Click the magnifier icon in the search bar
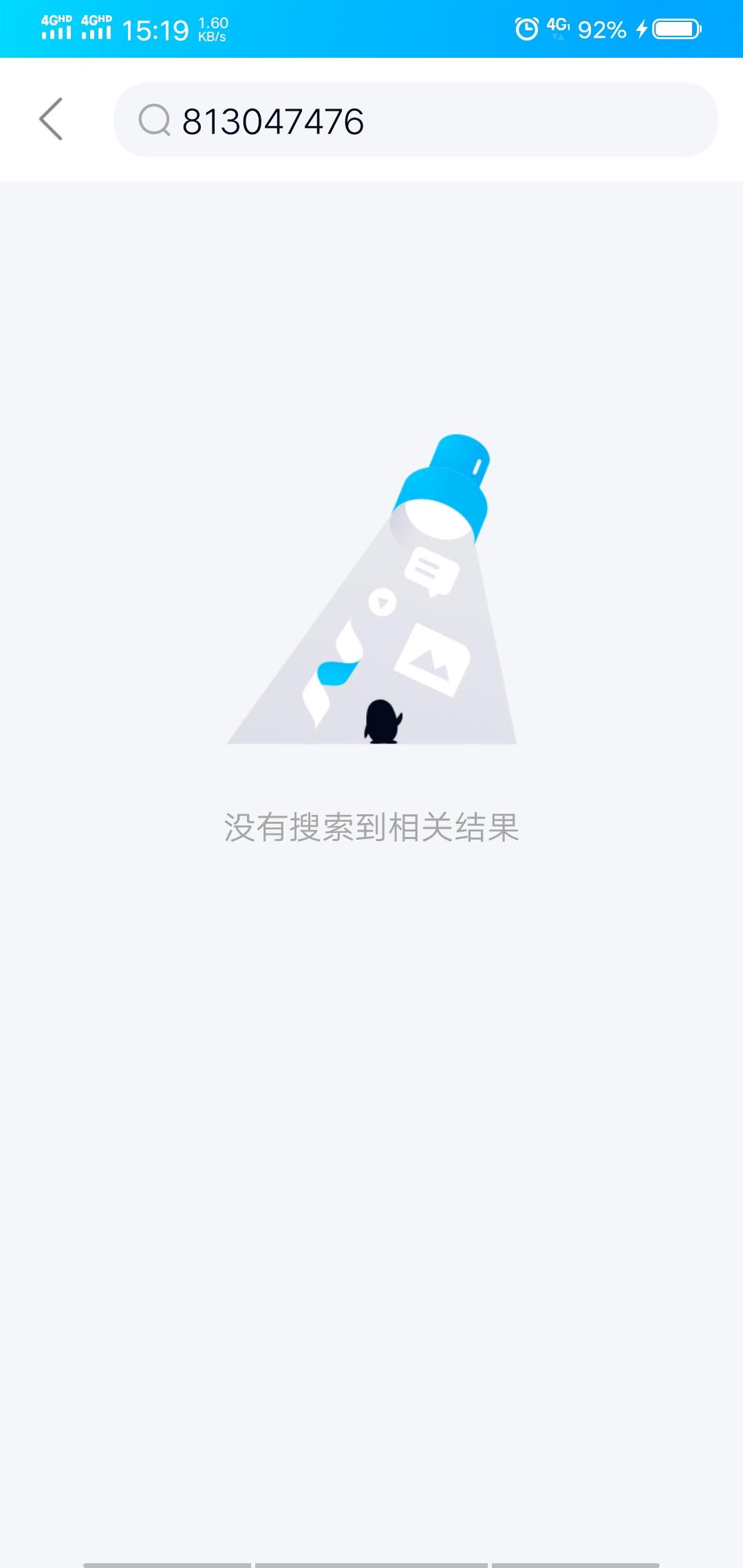 [x=157, y=121]
